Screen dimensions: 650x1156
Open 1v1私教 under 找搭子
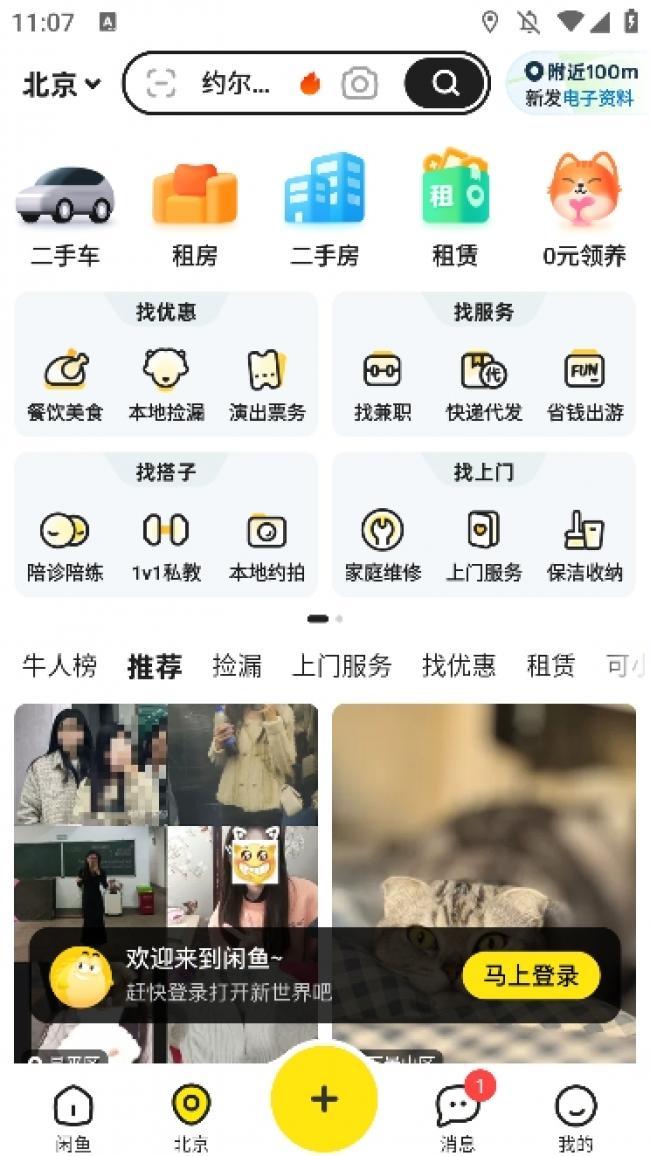point(166,546)
